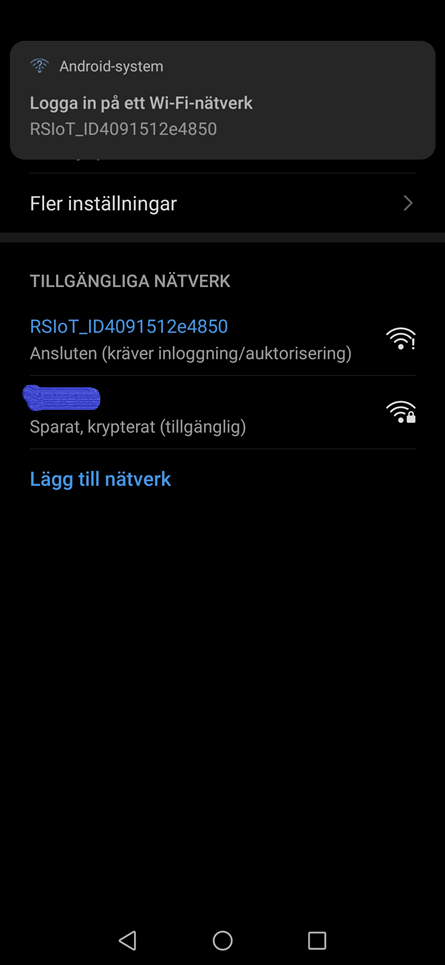
Task: Select the RSIoT_ID4091512e4850 network
Action: tap(222, 340)
